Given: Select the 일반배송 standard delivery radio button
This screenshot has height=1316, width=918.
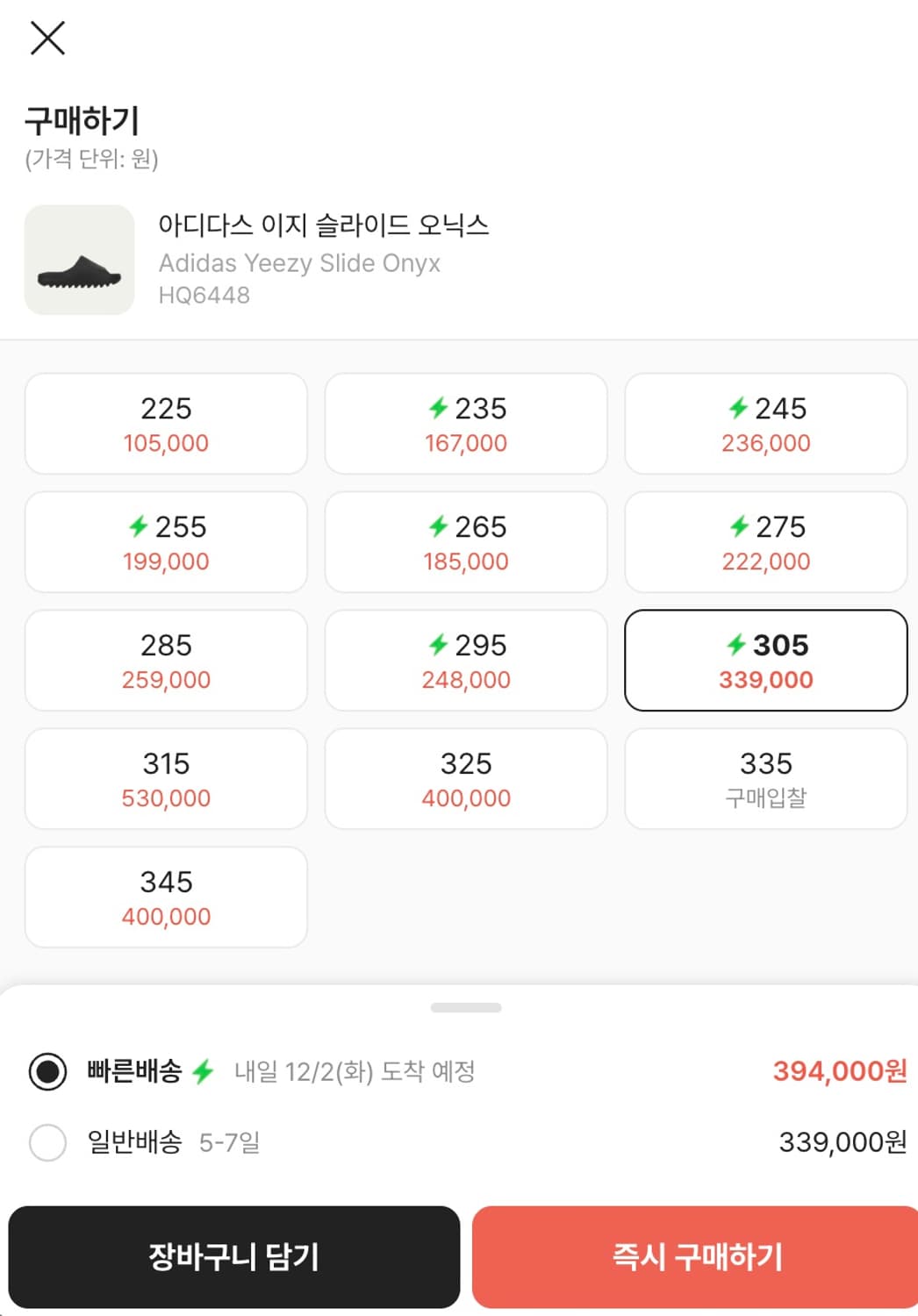Looking at the screenshot, I should pos(48,1142).
